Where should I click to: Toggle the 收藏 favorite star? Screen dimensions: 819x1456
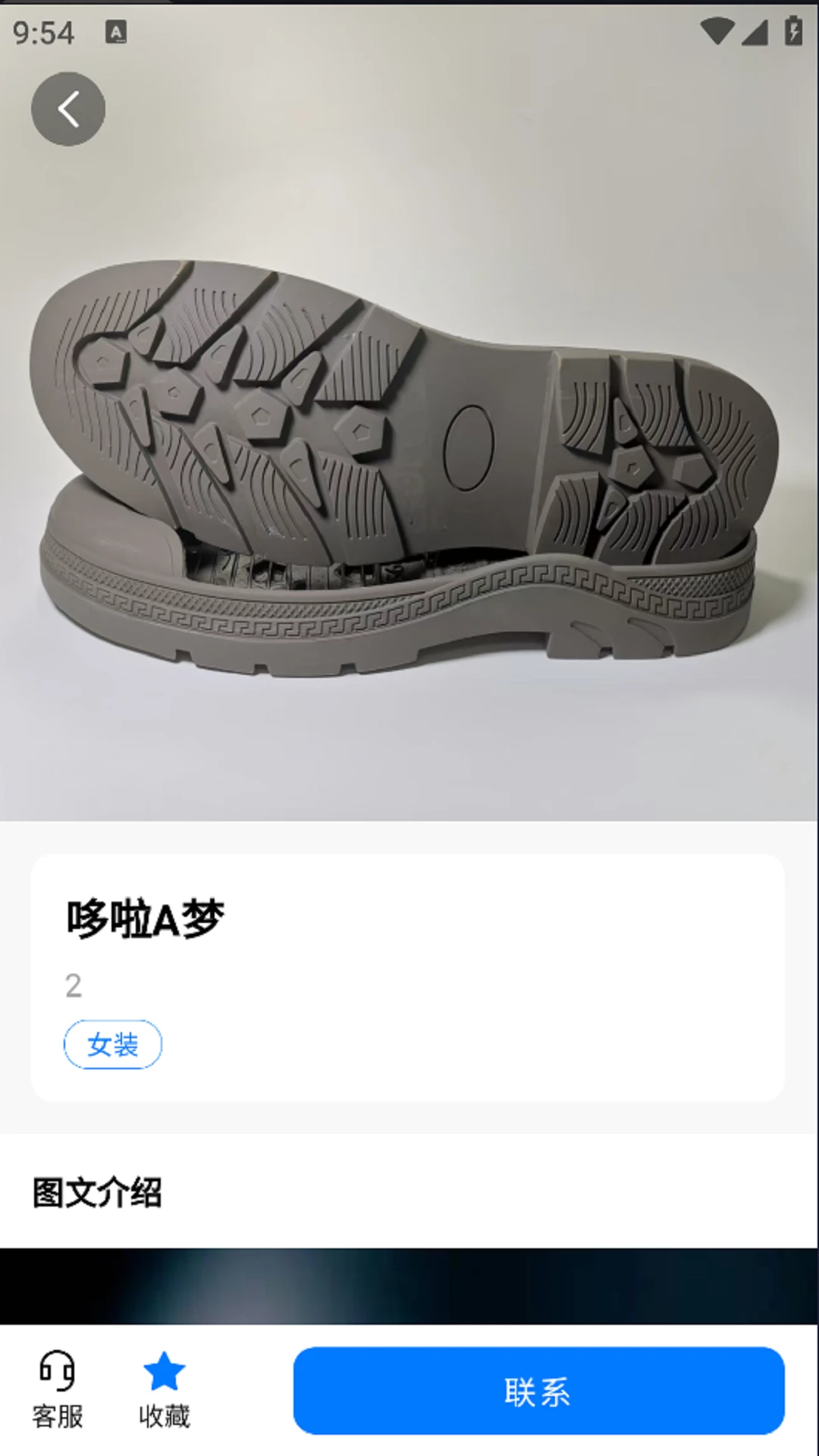point(164,1389)
